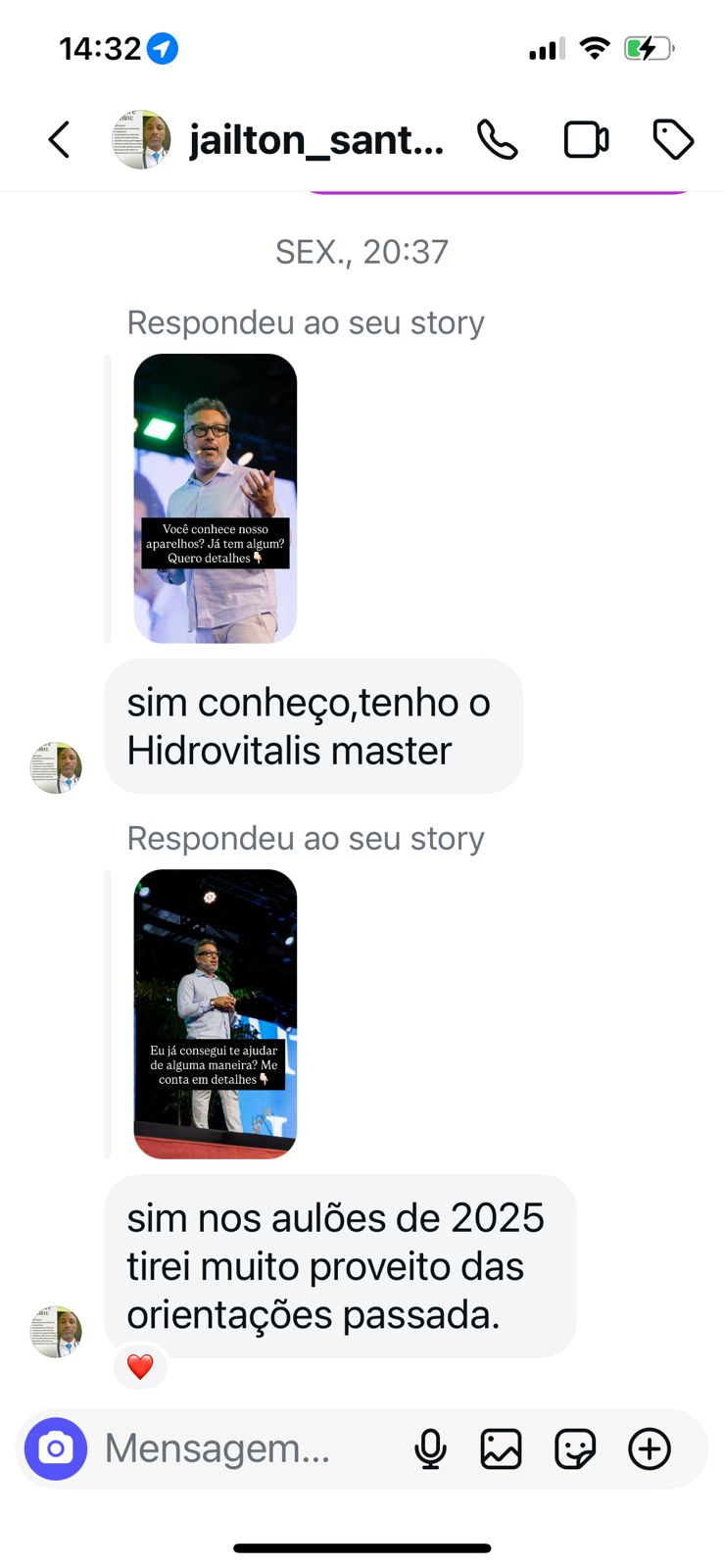Open the sticker picker
The height and width of the screenshot is (1568, 724).
pos(575,1447)
